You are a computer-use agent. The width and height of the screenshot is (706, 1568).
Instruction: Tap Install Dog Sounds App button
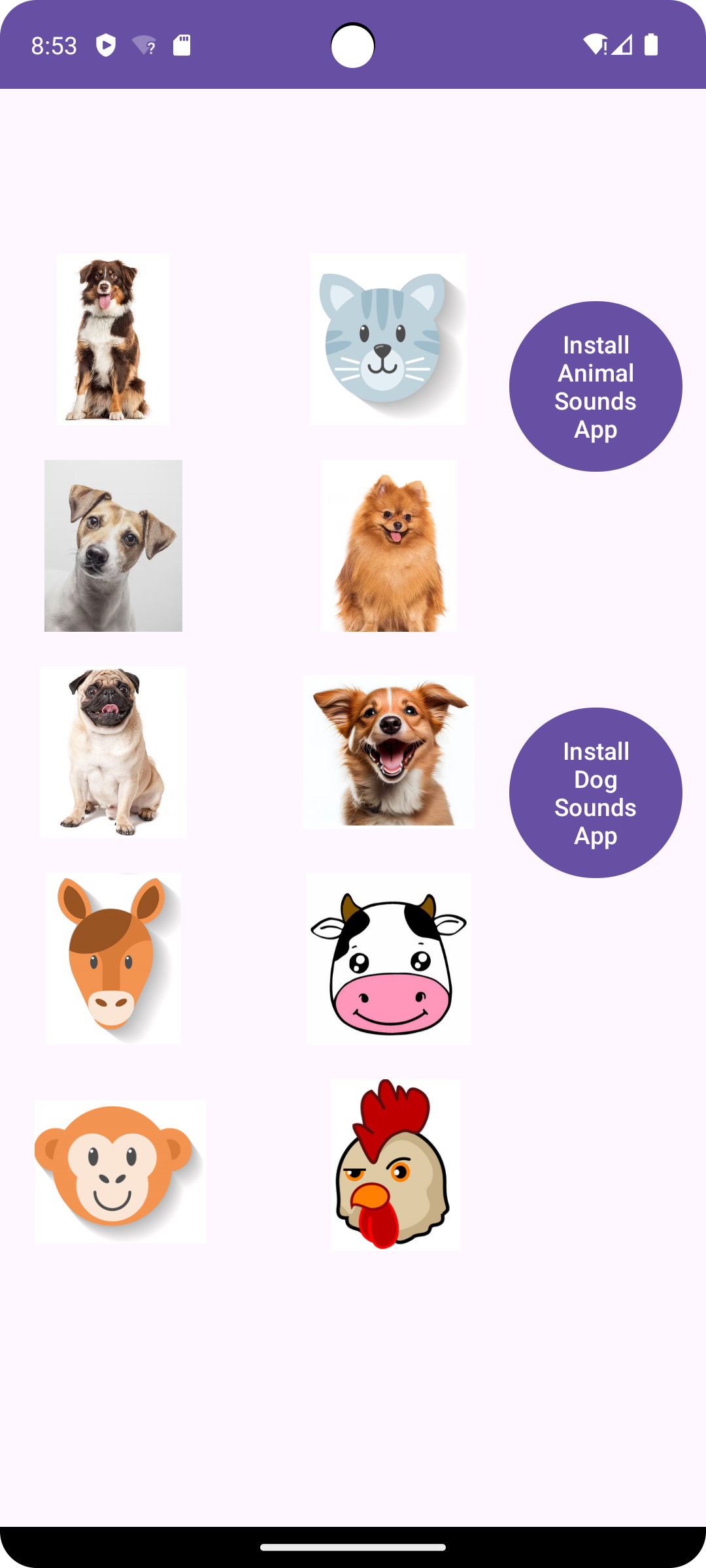tap(596, 792)
